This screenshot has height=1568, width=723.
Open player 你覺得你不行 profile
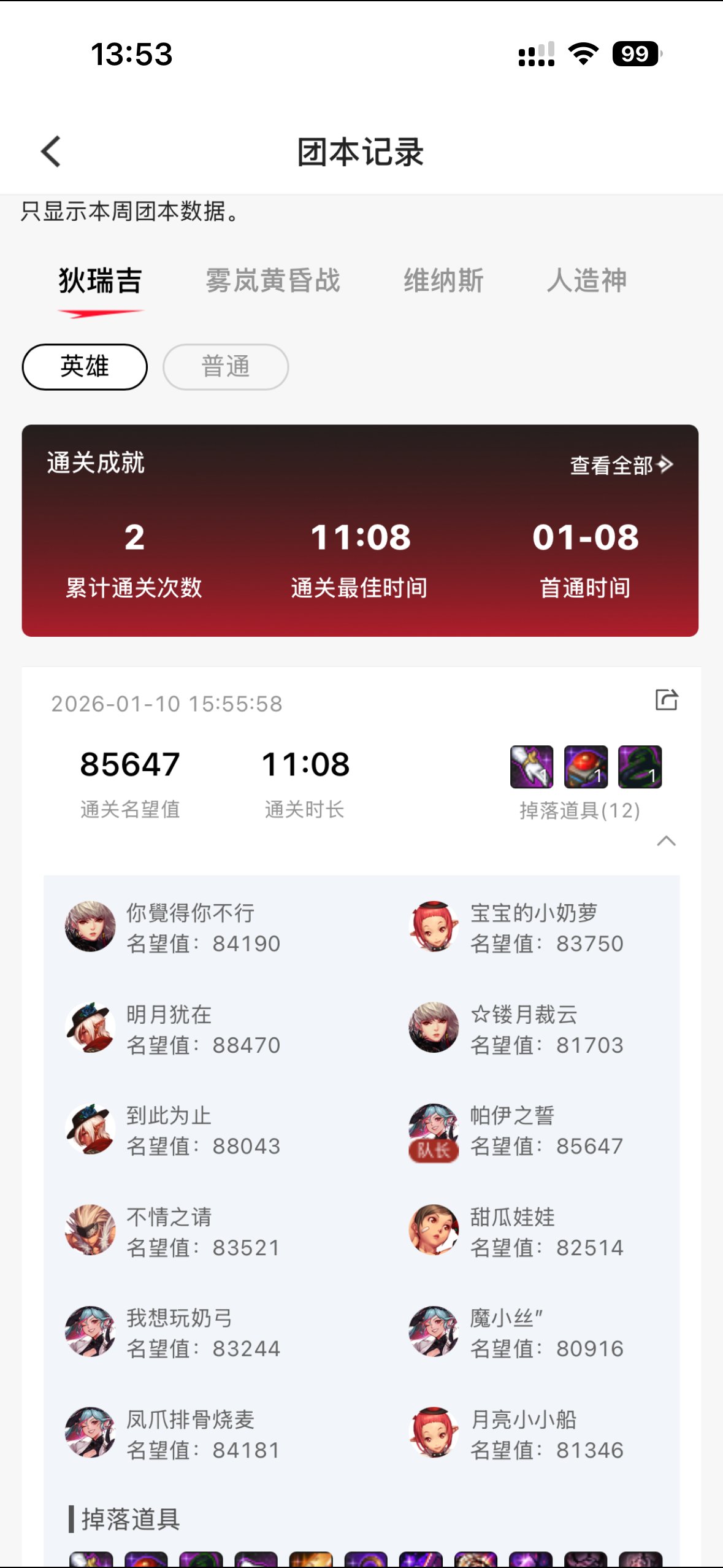[x=91, y=927]
